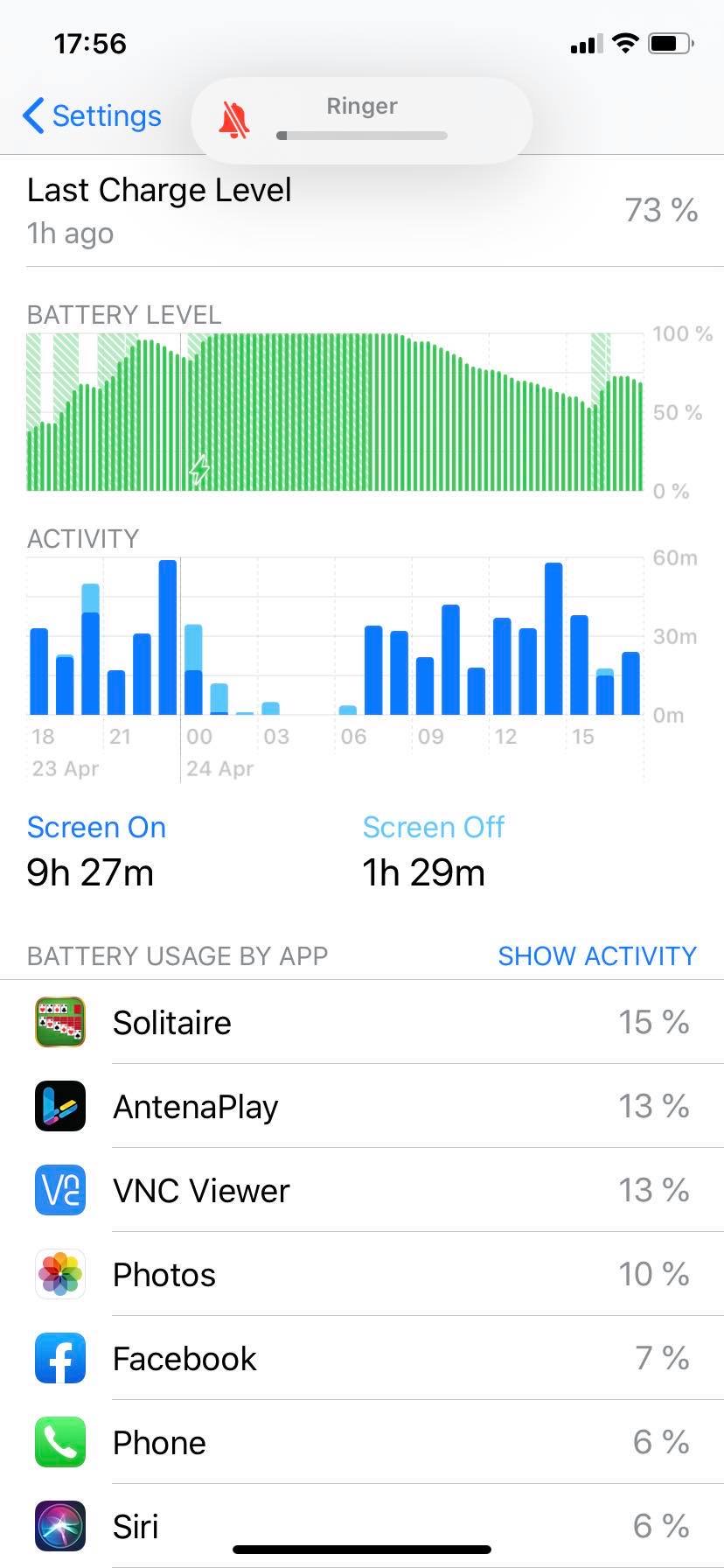Viewport: 724px width, 1568px height.
Task: Select Facebook battery usage row
Action: (362, 1358)
